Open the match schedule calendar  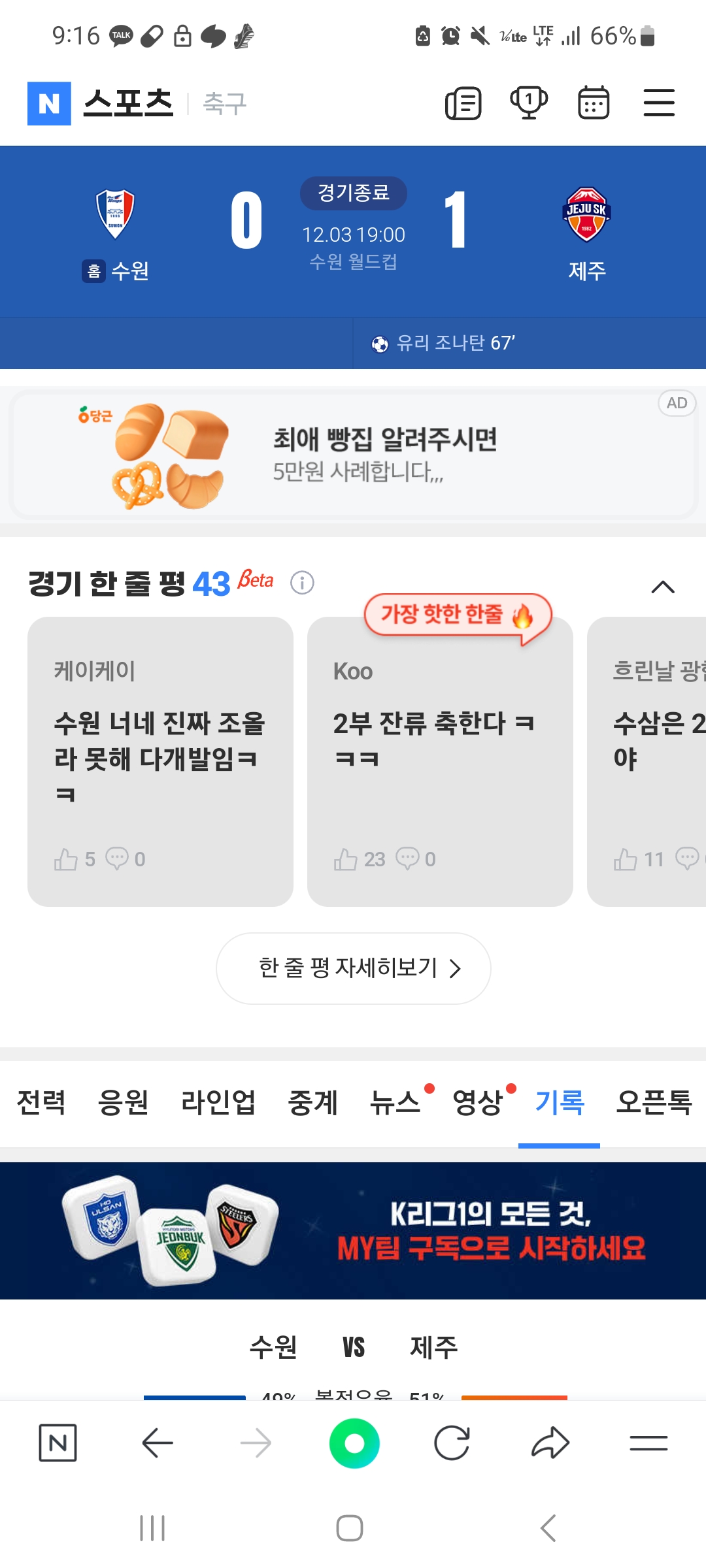click(x=594, y=103)
